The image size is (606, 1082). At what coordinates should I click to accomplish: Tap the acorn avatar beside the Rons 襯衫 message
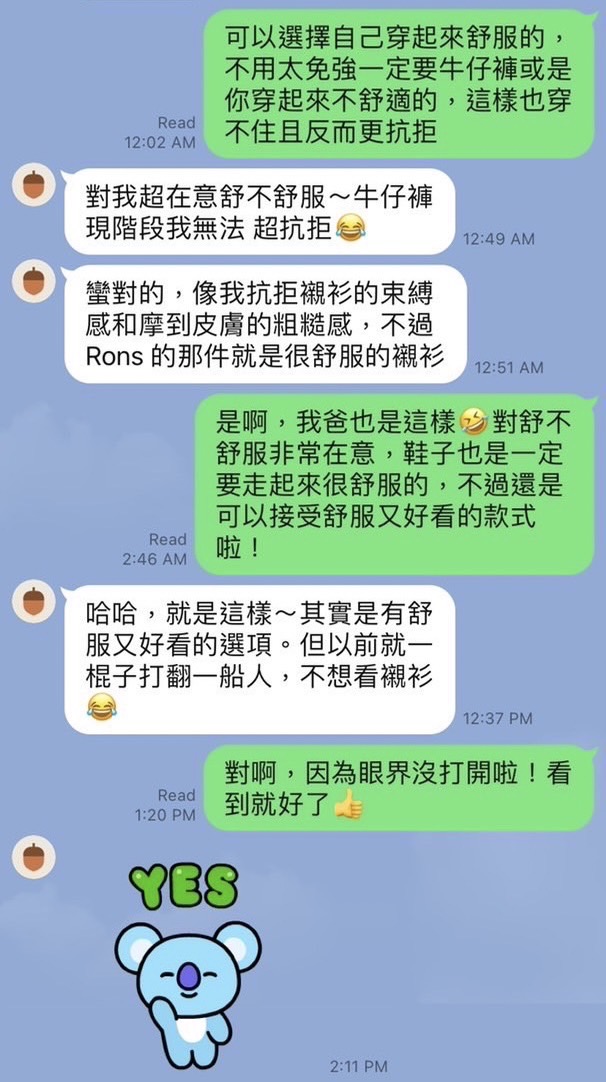coord(34,284)
